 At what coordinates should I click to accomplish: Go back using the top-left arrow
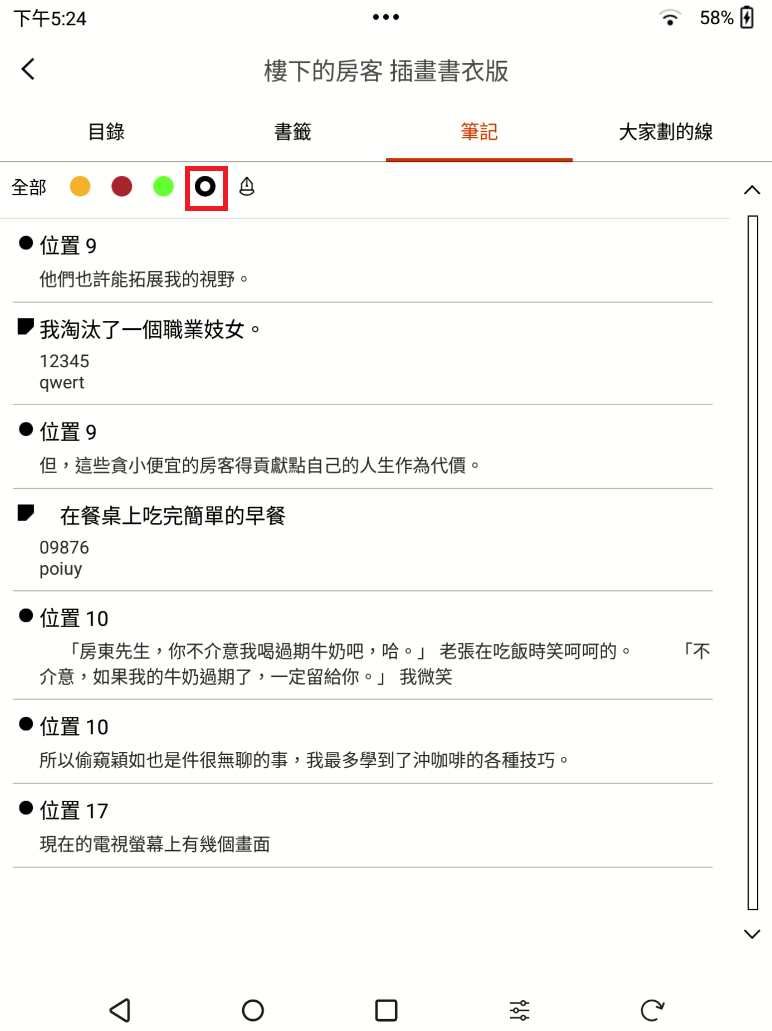pyautogui.click(x=28, y=70)
